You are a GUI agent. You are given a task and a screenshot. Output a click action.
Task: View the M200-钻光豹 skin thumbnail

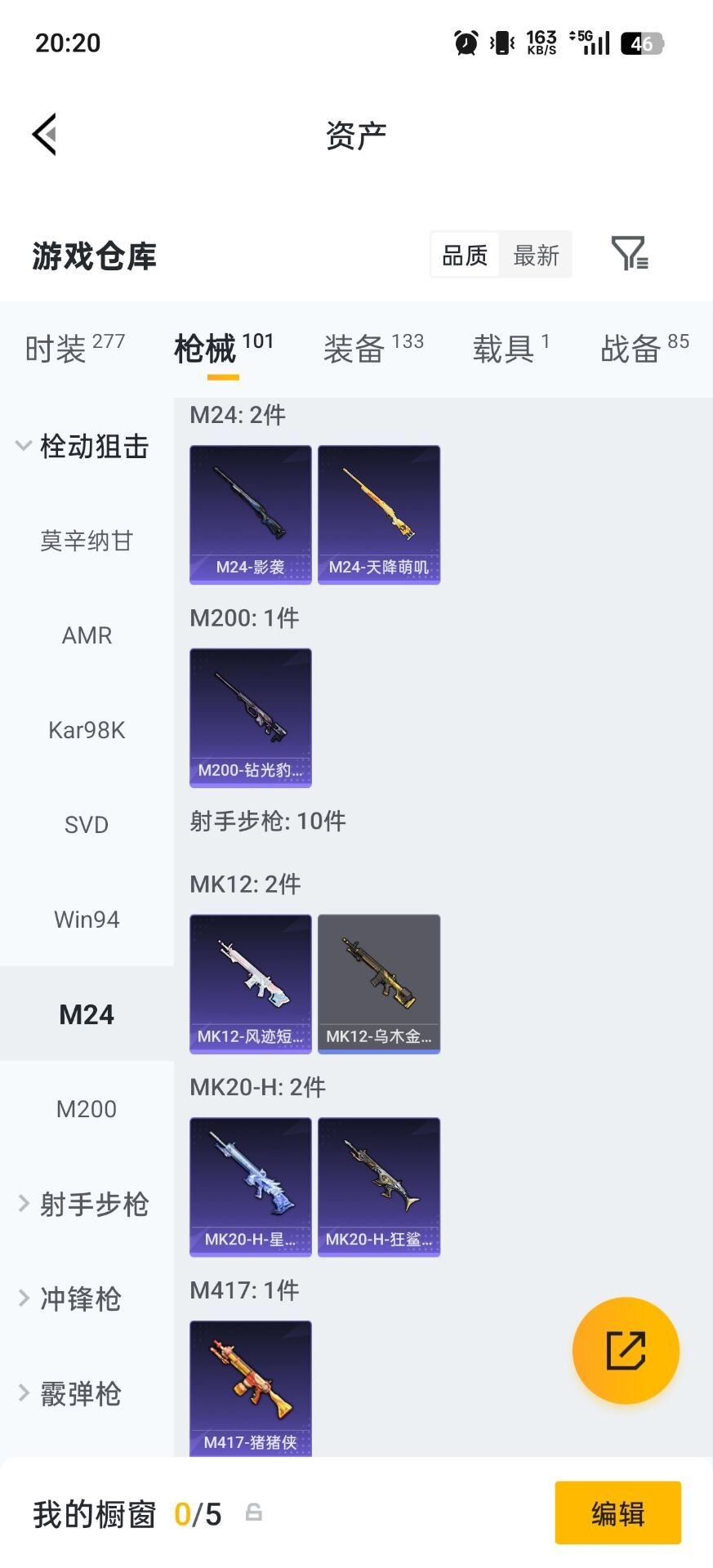(x=249, y=717)
